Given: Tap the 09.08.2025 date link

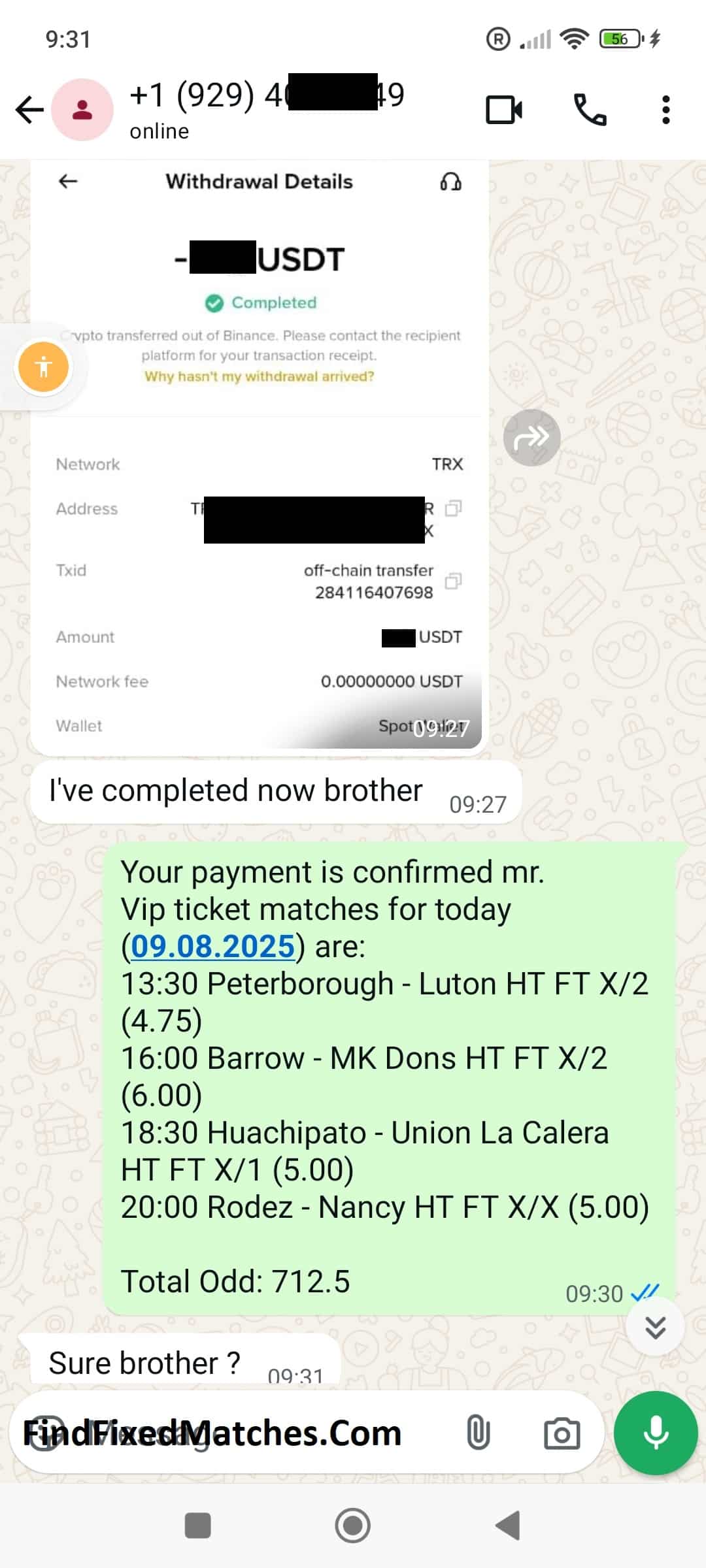Looking at the screenshot, I should (213, 946).
